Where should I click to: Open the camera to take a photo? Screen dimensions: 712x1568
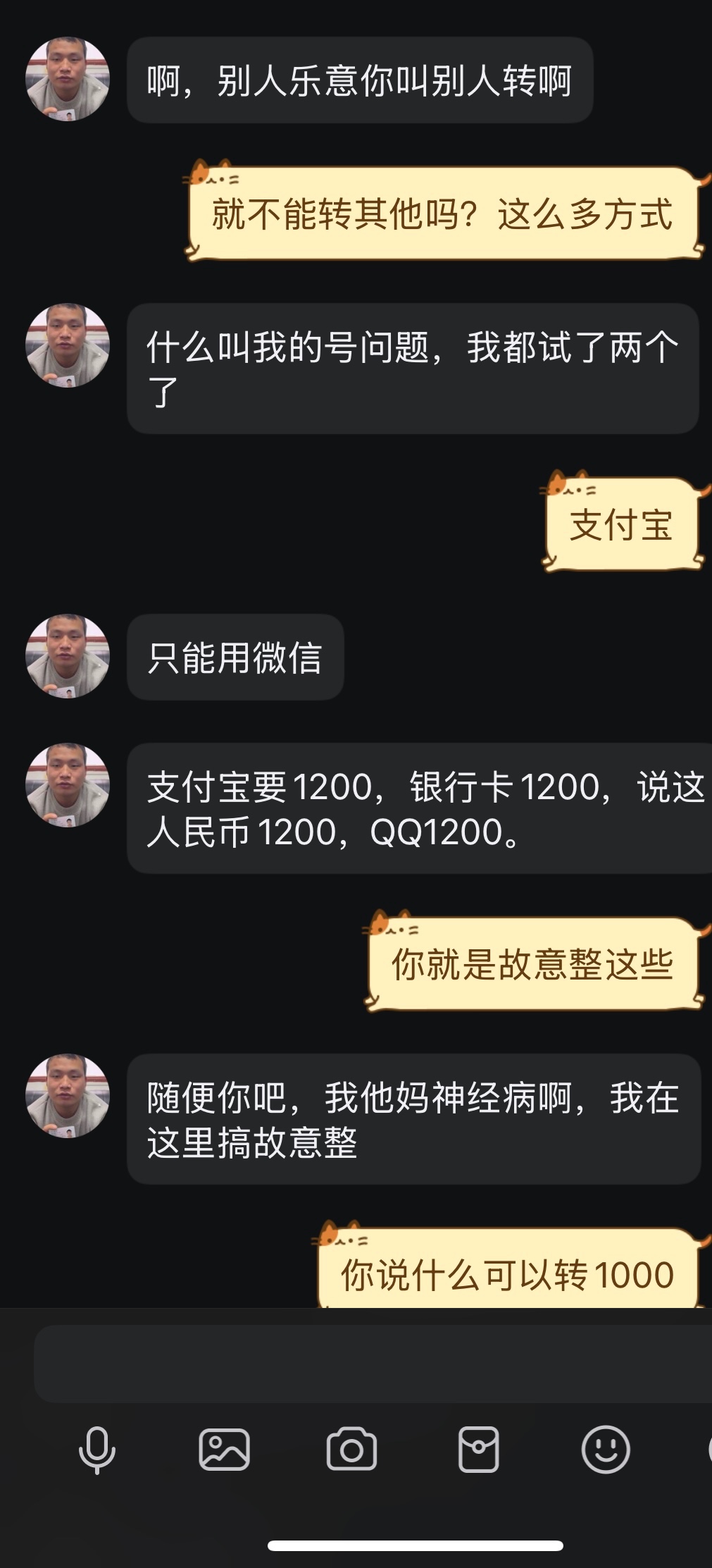[351, 1450]
